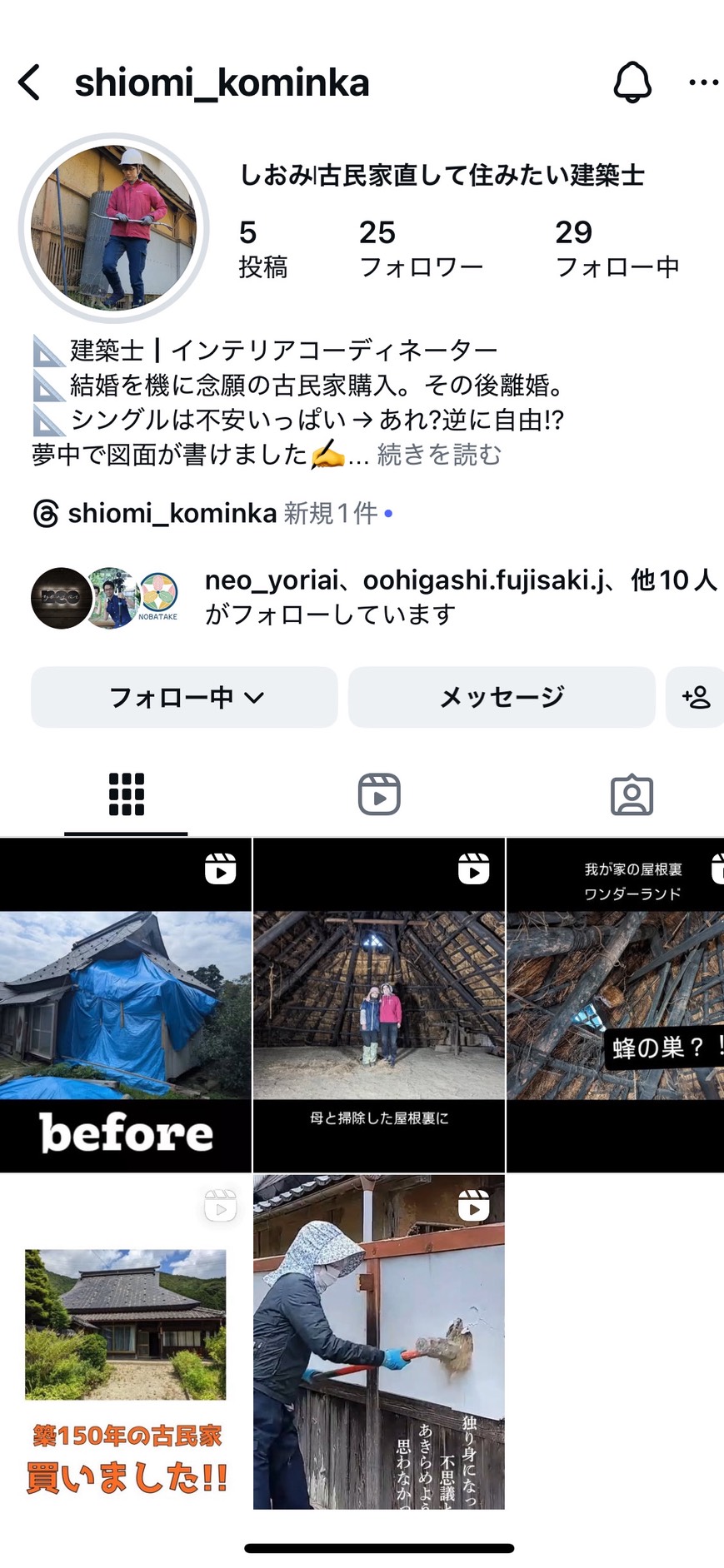Go back with the arrow icon
The image size is (724, 1568).
click(x=30, y=83)
